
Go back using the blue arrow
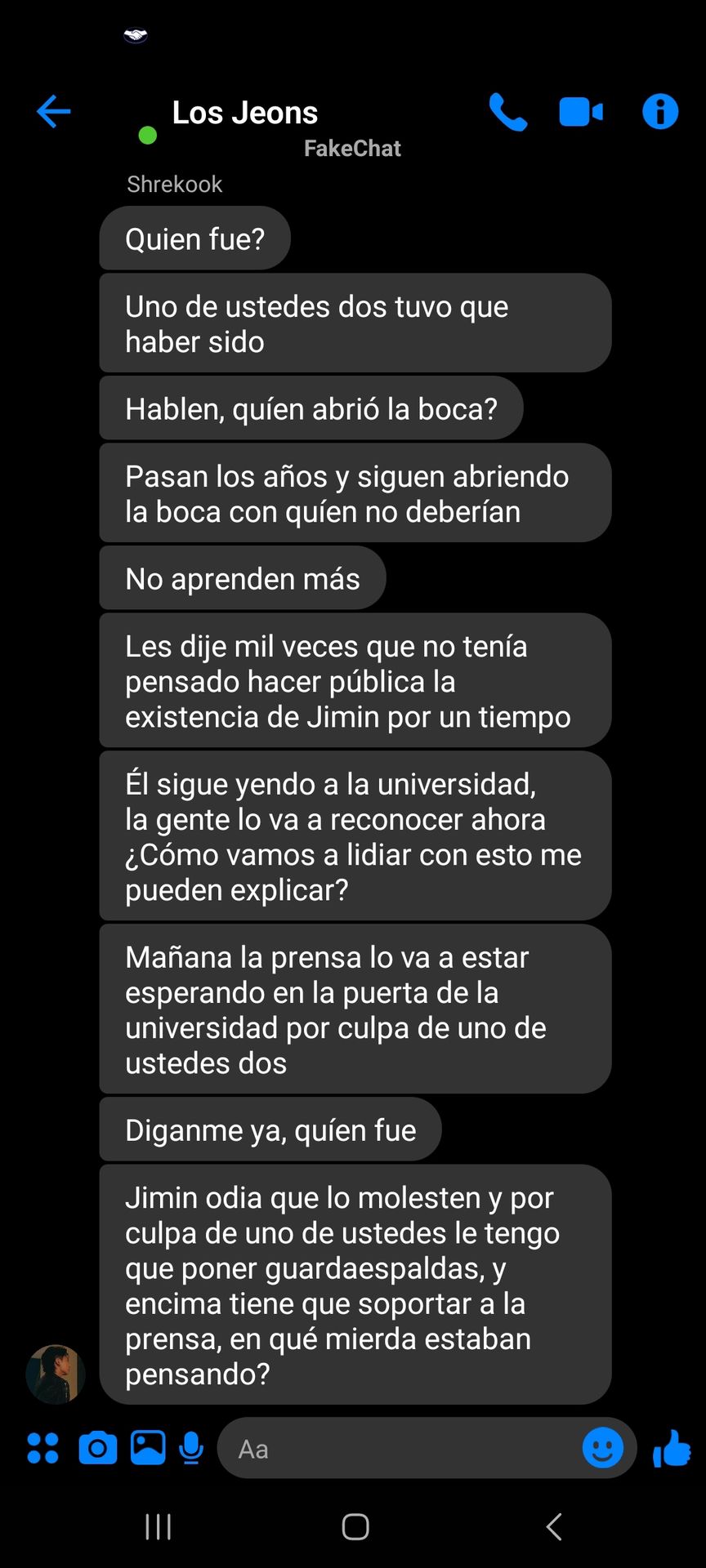click(x=54, y=112)
